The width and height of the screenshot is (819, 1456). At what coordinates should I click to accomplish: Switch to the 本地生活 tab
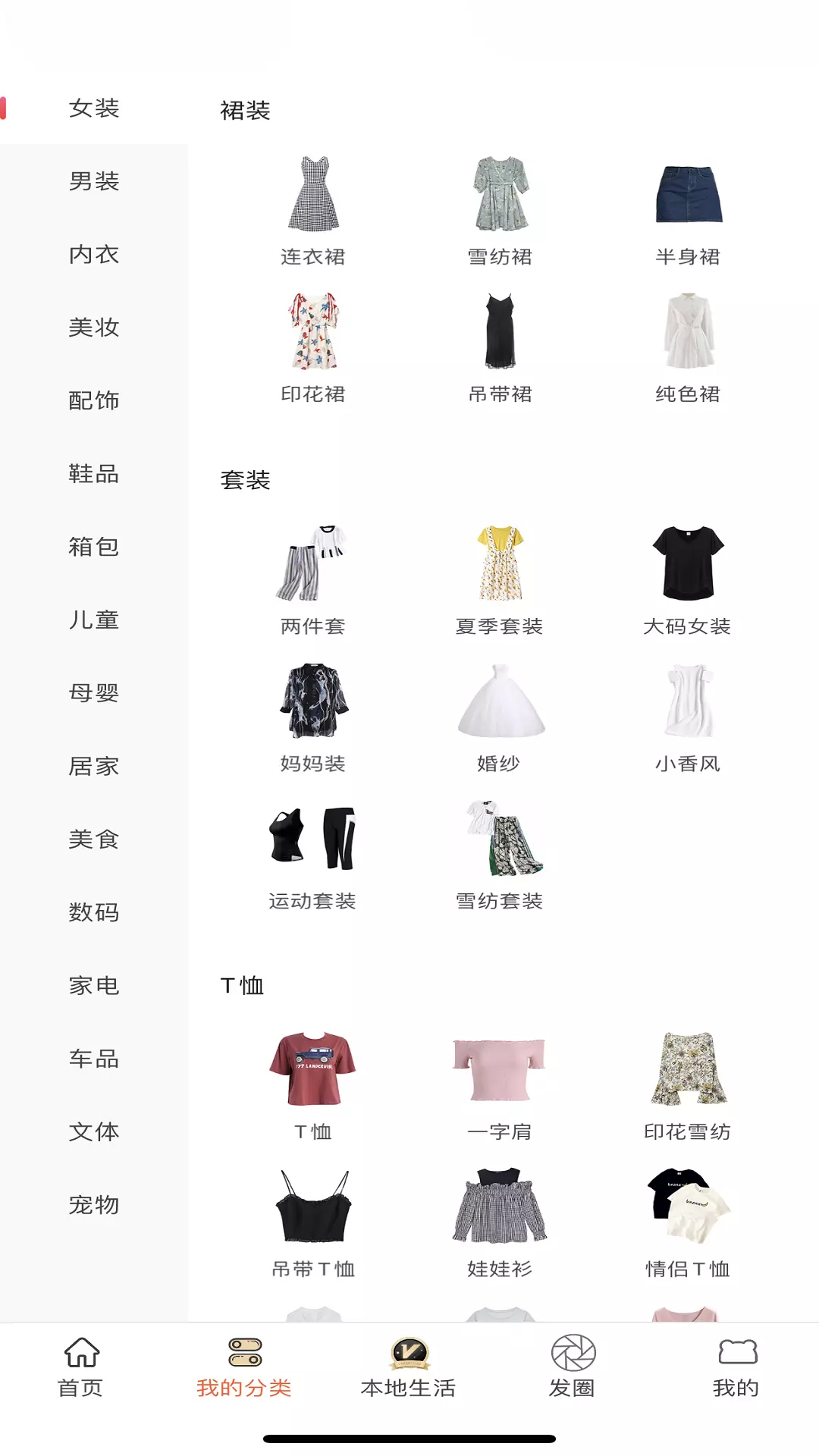(x=409, y=1367)
